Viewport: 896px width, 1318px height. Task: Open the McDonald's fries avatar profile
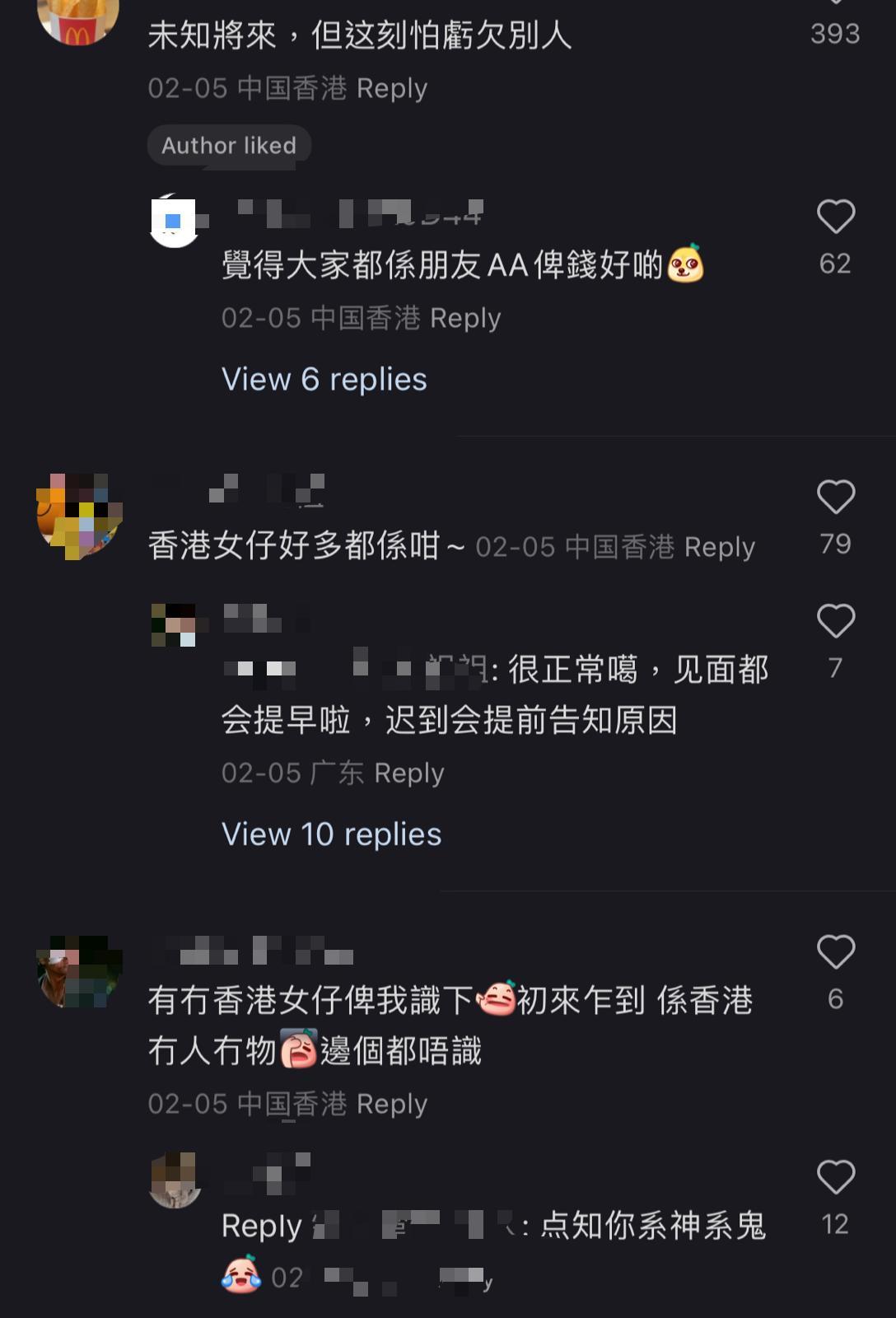click(78, 18)
